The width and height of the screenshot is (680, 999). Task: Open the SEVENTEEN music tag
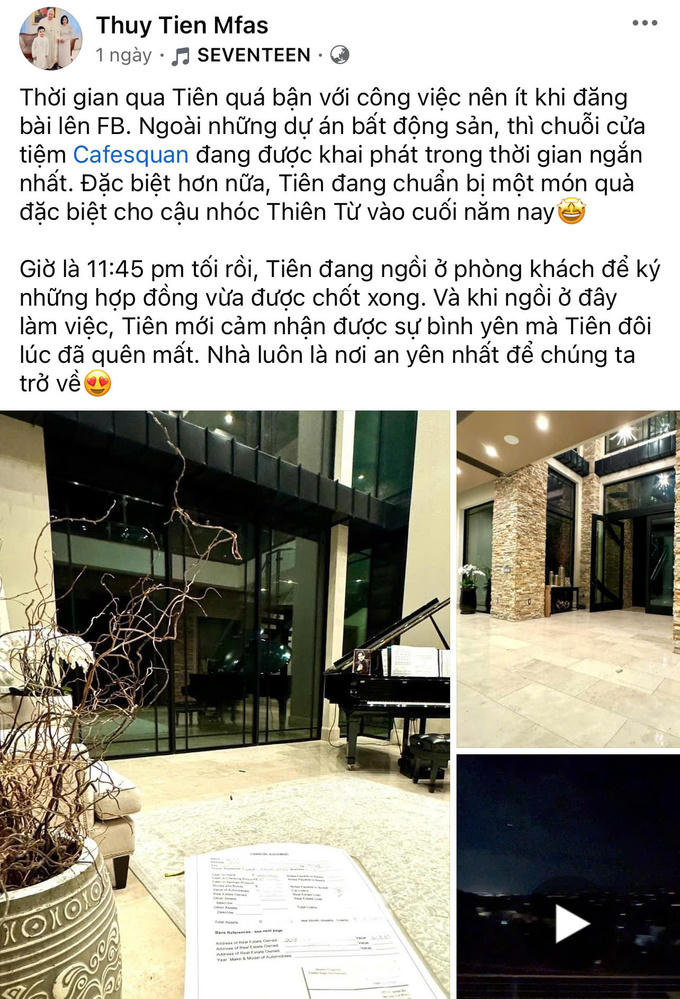[254, 56]
